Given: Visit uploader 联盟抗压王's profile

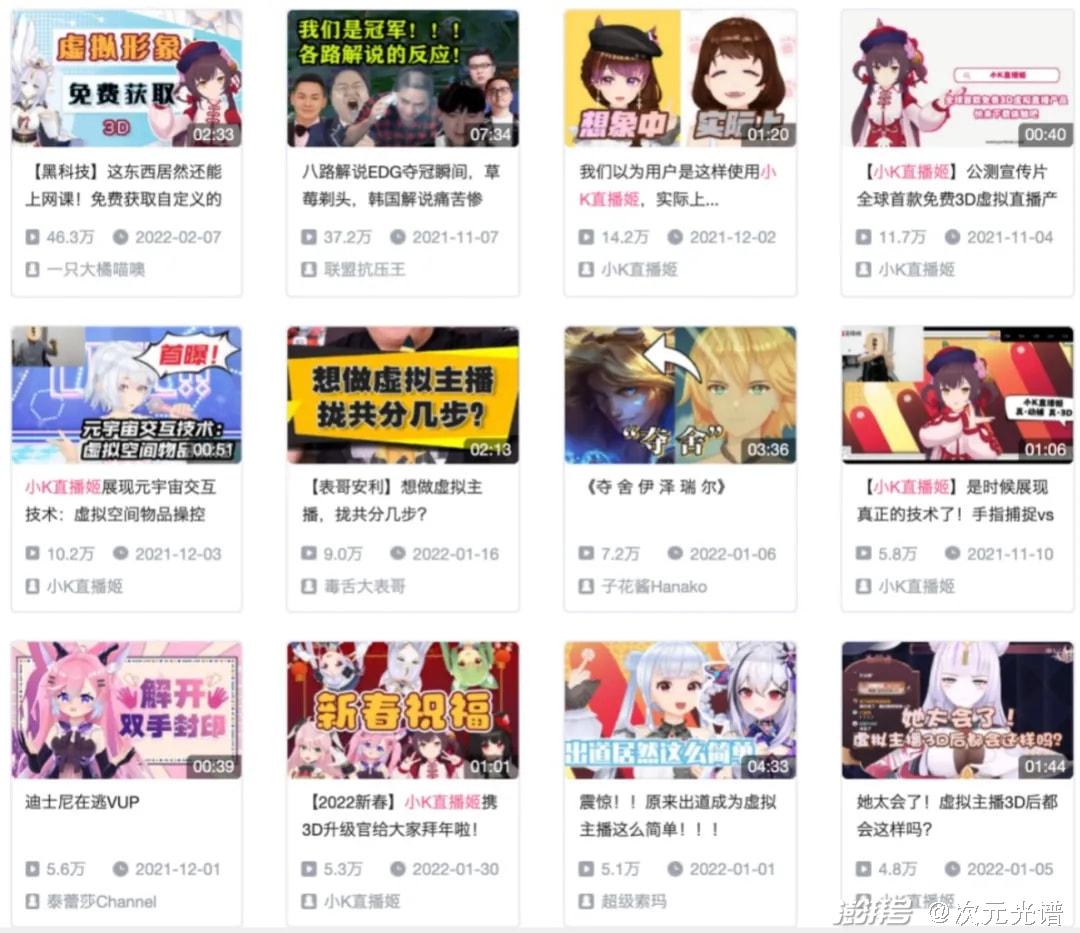Looking at the screenshot, I should (364, 270).
